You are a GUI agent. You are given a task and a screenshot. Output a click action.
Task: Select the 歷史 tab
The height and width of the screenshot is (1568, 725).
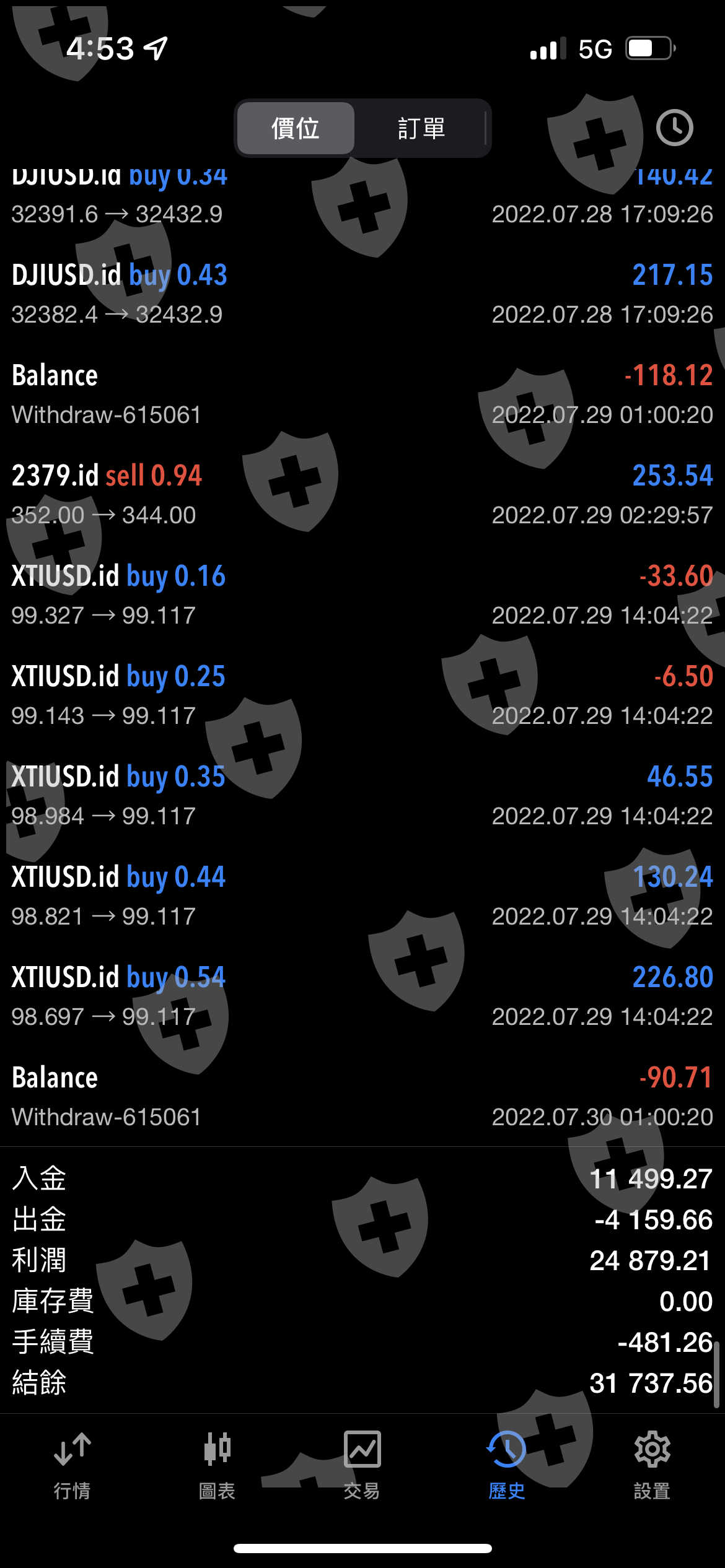tap(507, 1463)
